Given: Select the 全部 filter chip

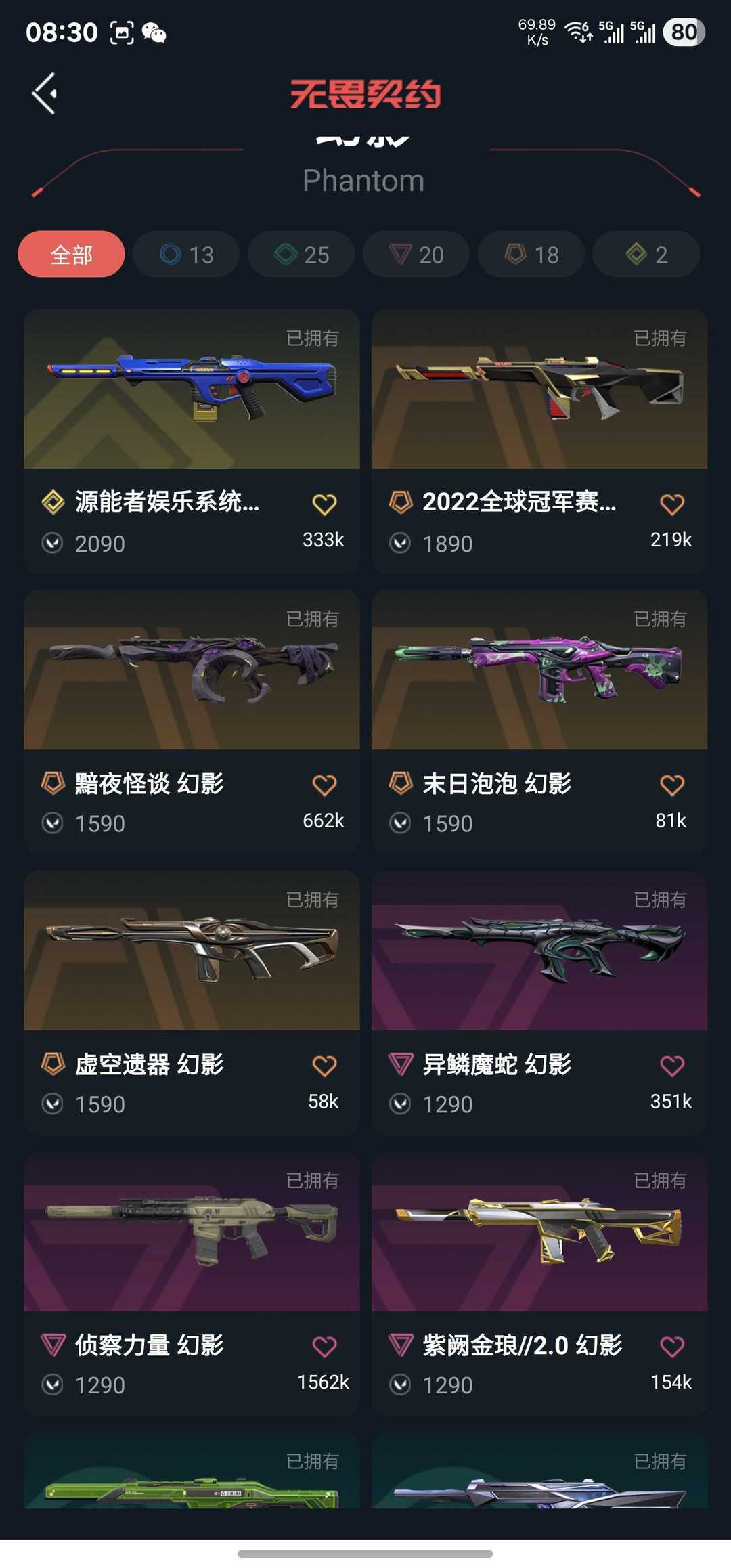Looking at the screenshot, I should [x=71, y=255].
